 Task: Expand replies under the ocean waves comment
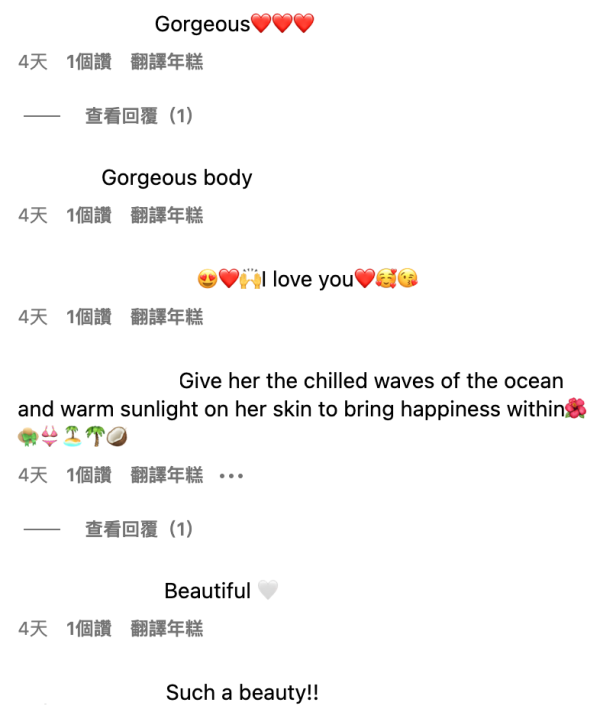click(139, 529)
